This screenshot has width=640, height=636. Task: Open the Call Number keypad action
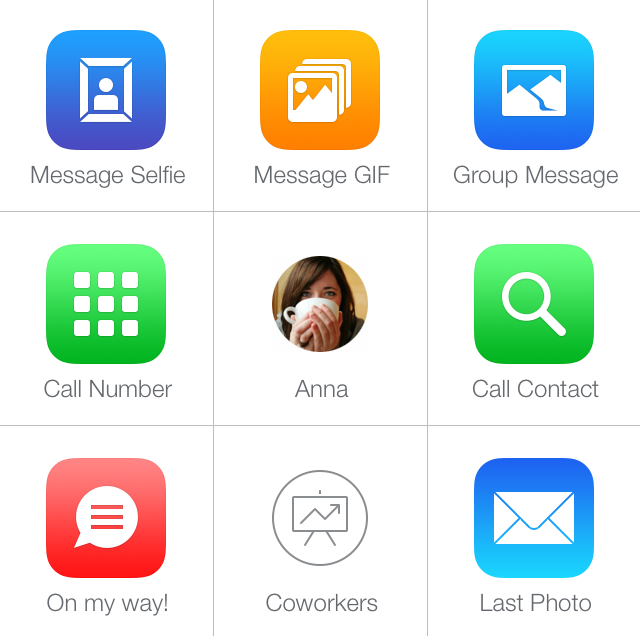(x=106, y=304)
